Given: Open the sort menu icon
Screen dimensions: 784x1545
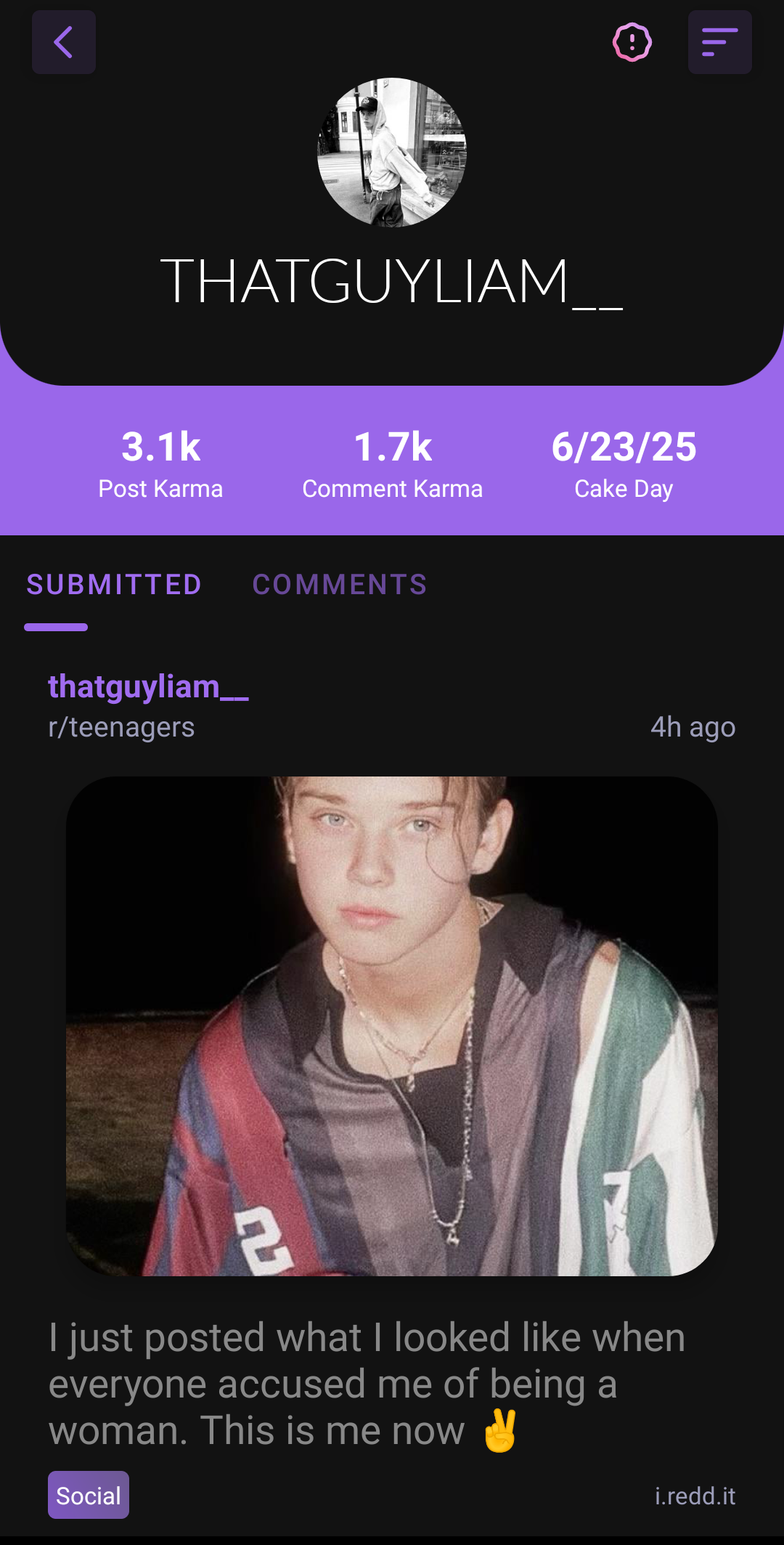Looking at the screenshot, I should point(719,42).
